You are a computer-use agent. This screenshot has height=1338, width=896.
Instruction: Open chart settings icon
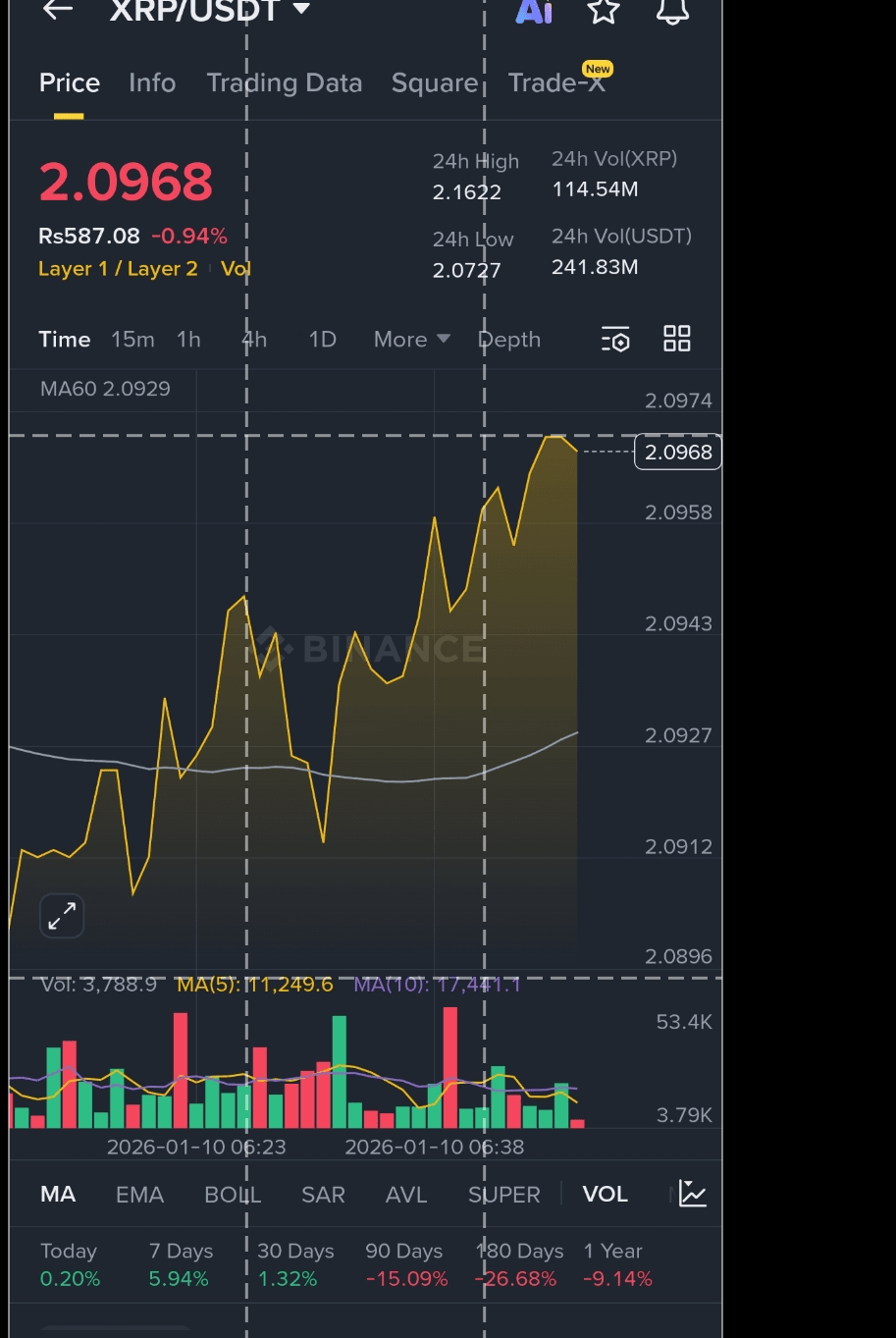coord(615,340)
